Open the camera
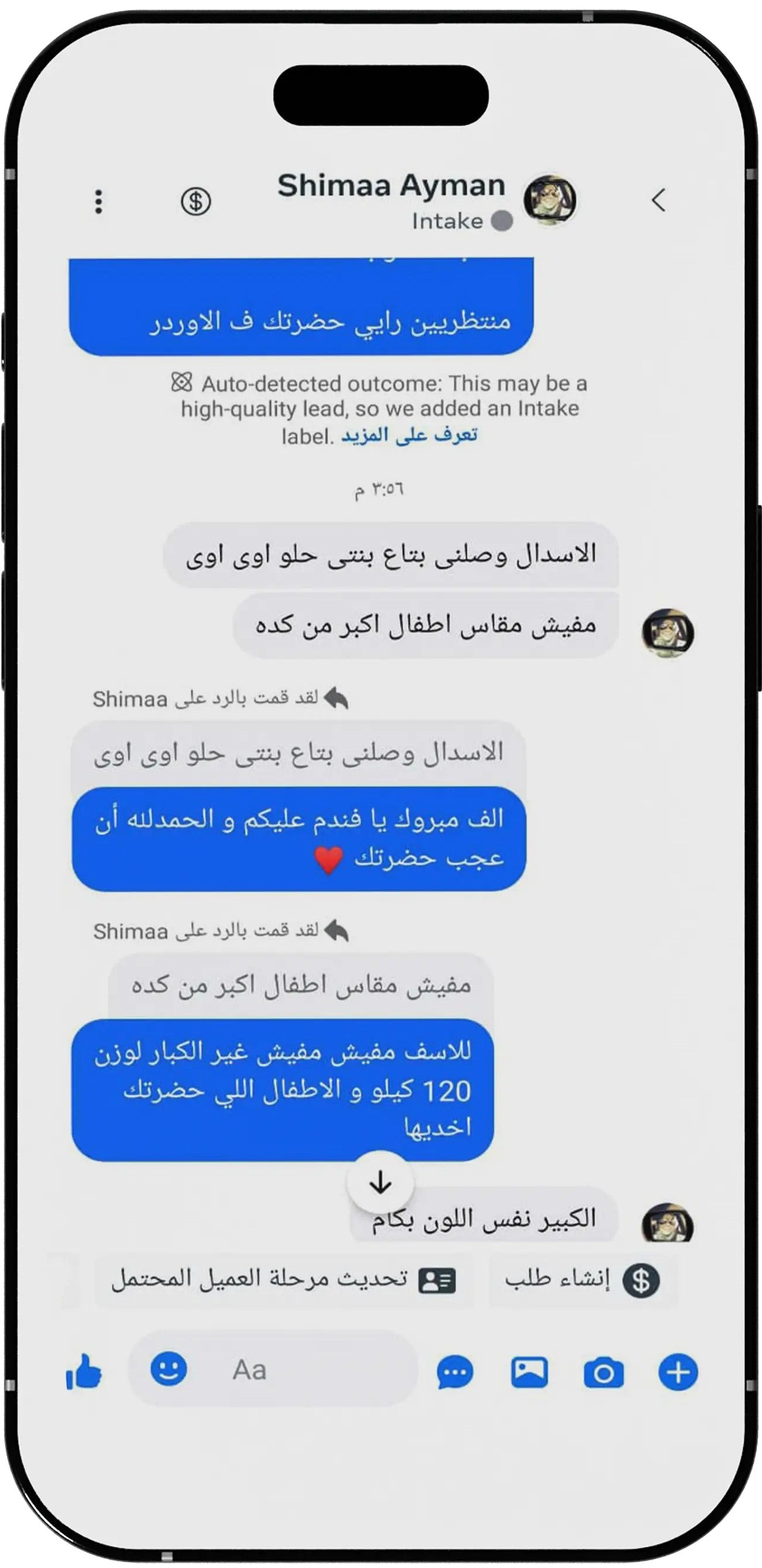Screen dimensions: 762x1568 tap(604, 1373)
